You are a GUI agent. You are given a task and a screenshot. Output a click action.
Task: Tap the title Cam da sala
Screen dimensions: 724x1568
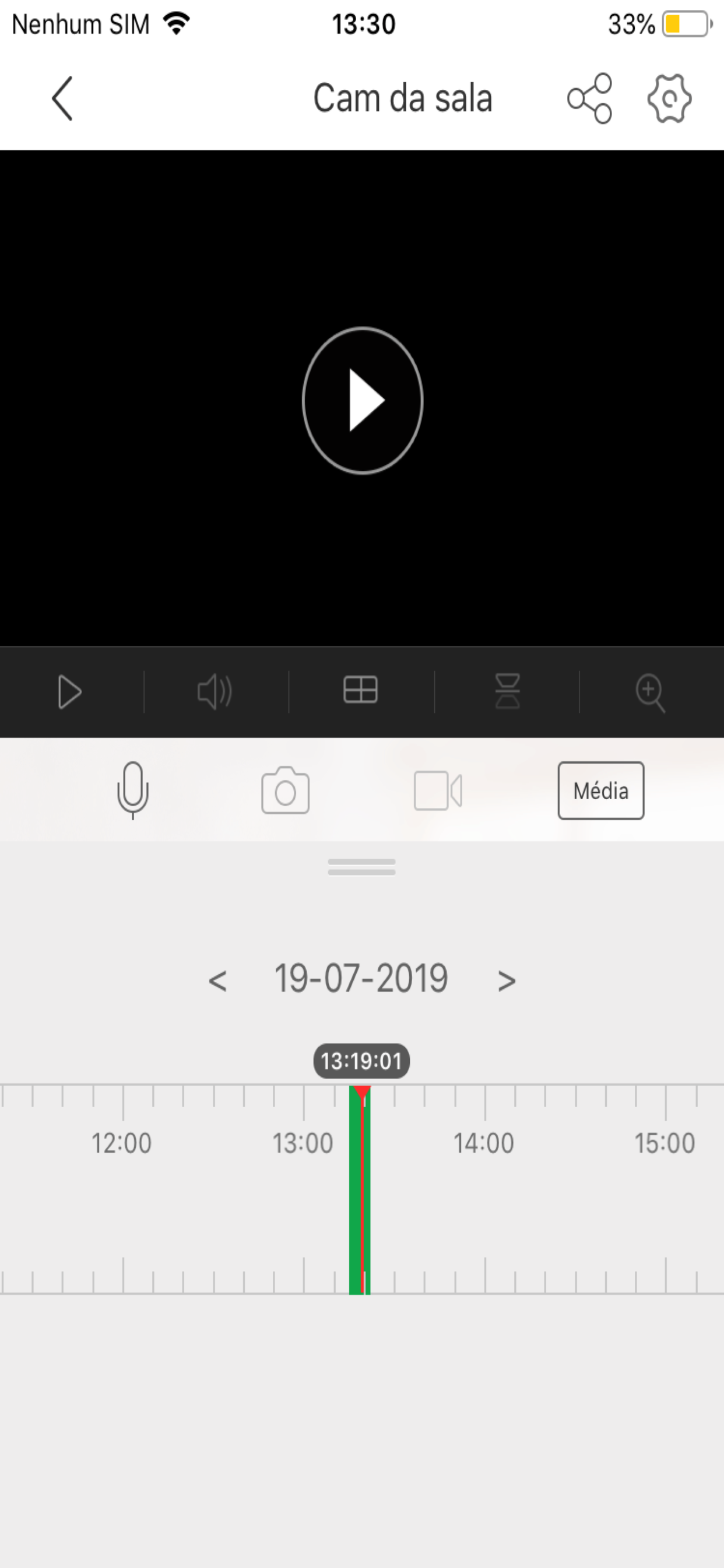[403, 97]
